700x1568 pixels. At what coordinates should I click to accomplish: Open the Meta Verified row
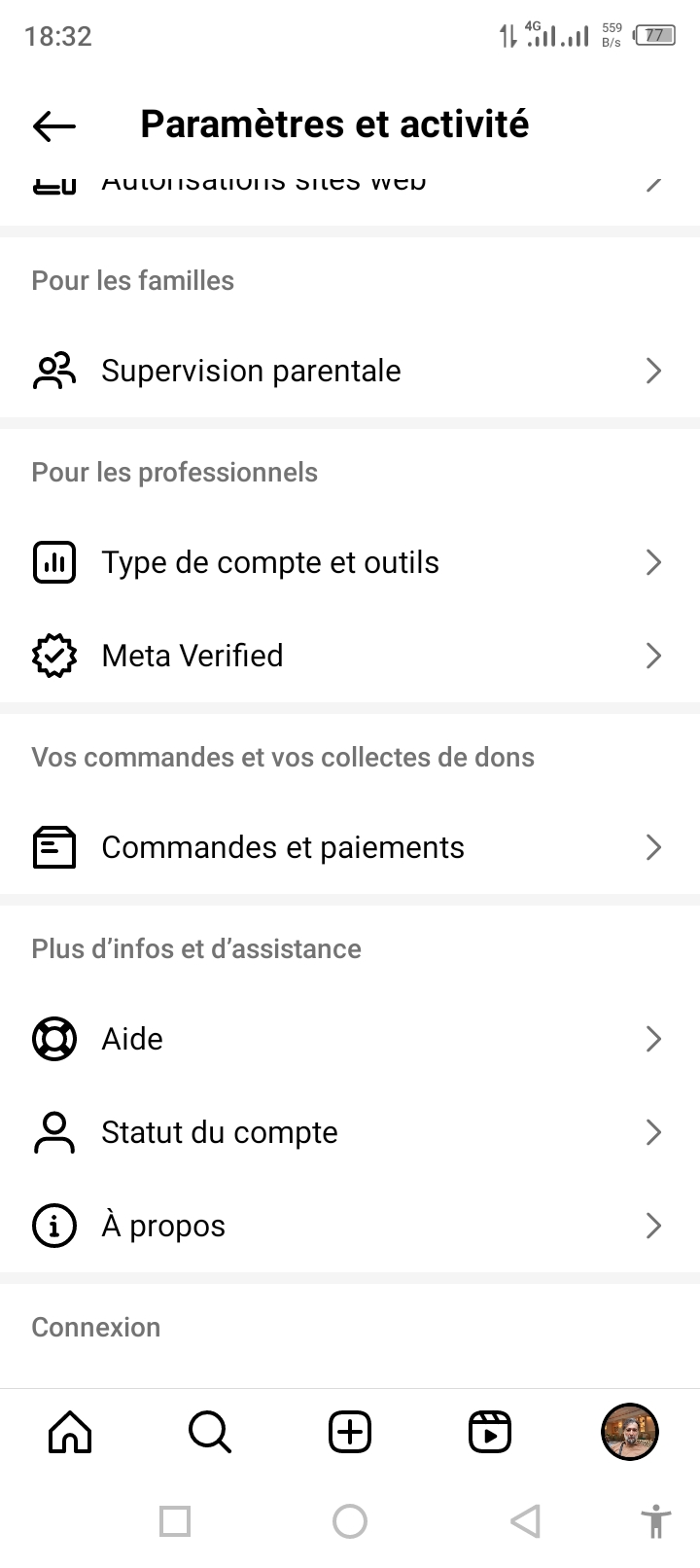[x=350, y=656]
